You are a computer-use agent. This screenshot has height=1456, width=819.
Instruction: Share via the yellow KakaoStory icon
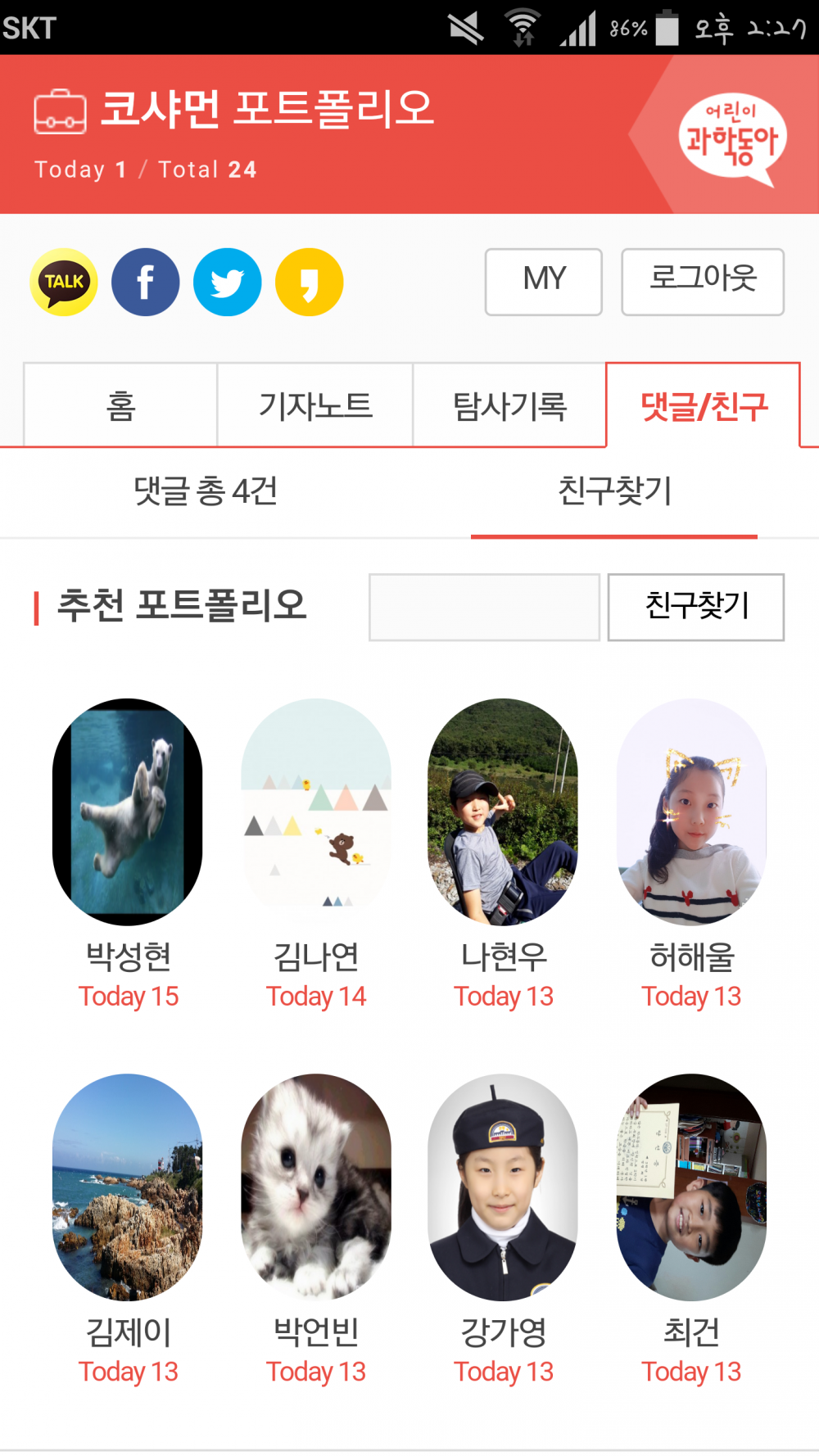pos(310,283)
